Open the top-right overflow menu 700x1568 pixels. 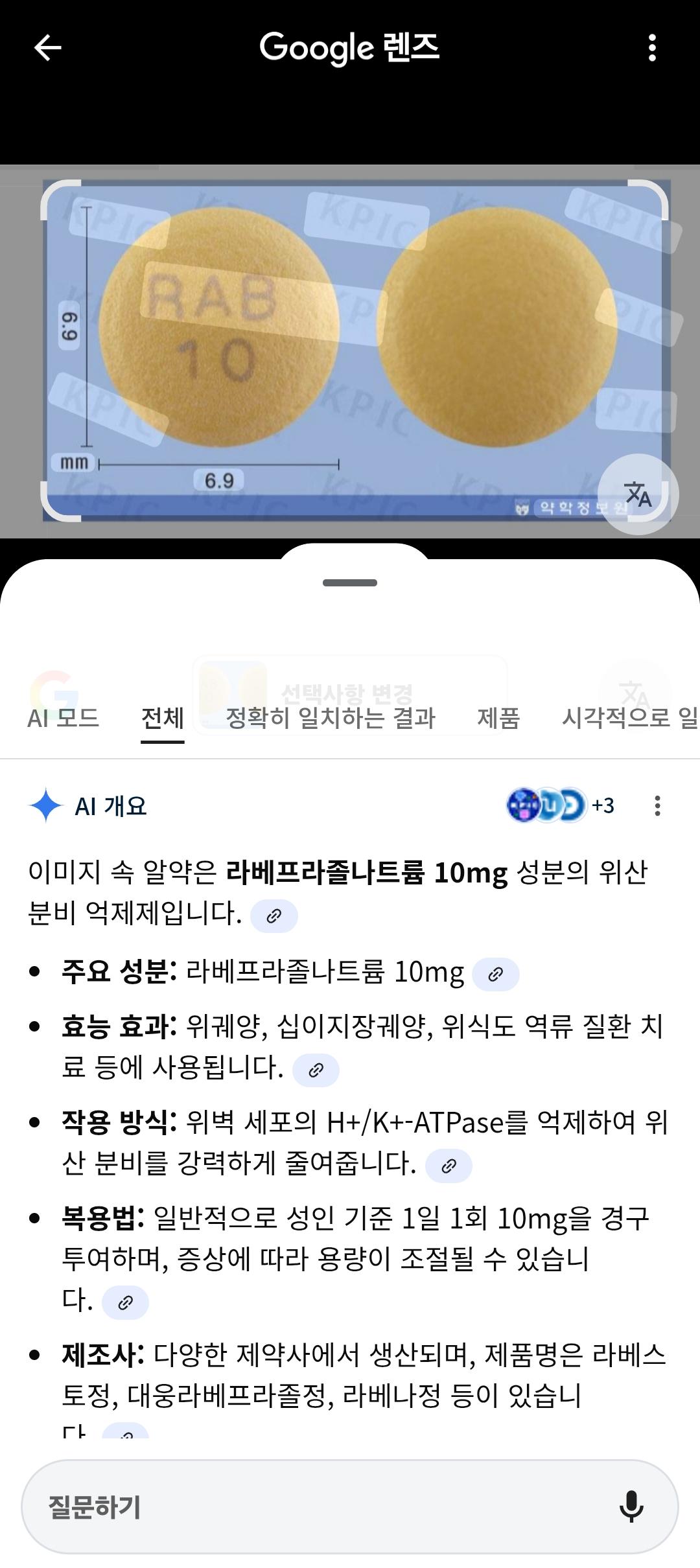654,47
